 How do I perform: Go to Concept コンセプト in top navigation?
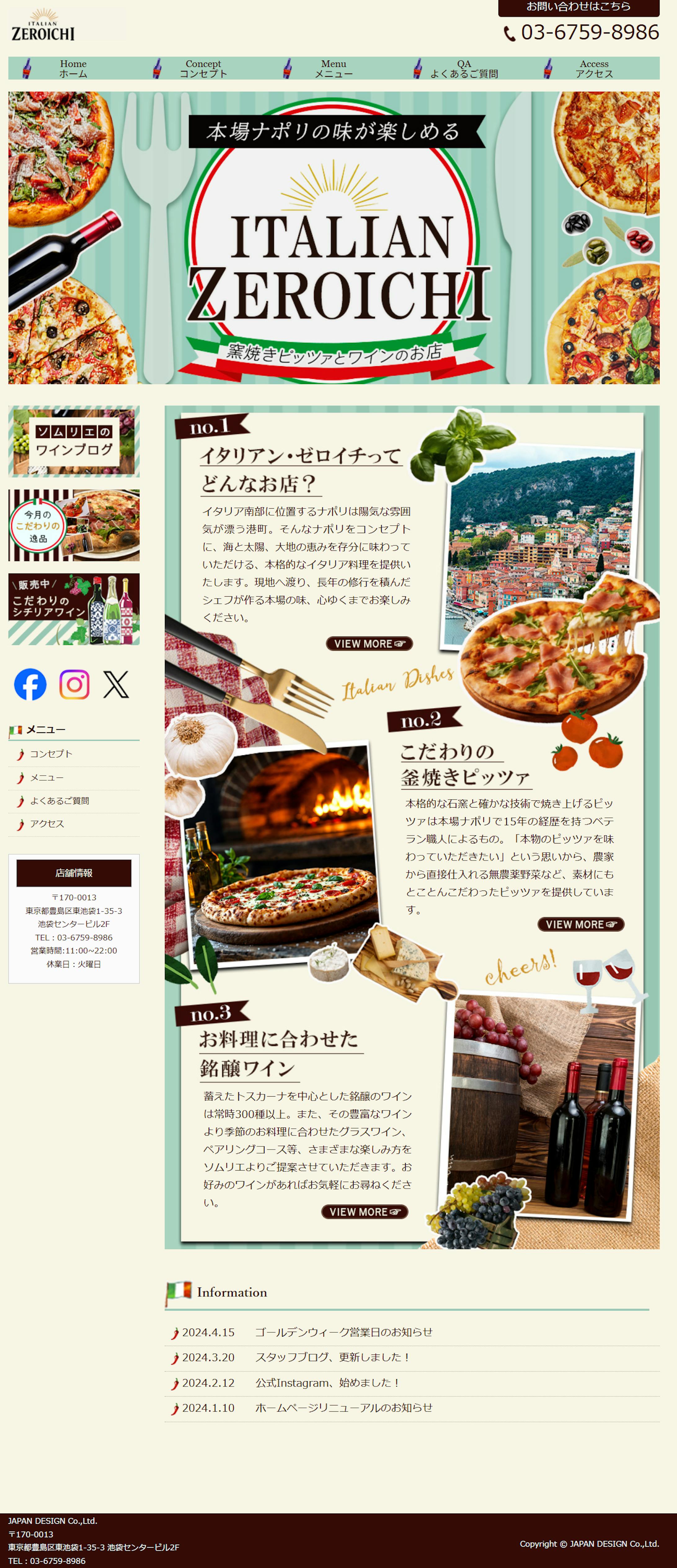click(203, 68)
